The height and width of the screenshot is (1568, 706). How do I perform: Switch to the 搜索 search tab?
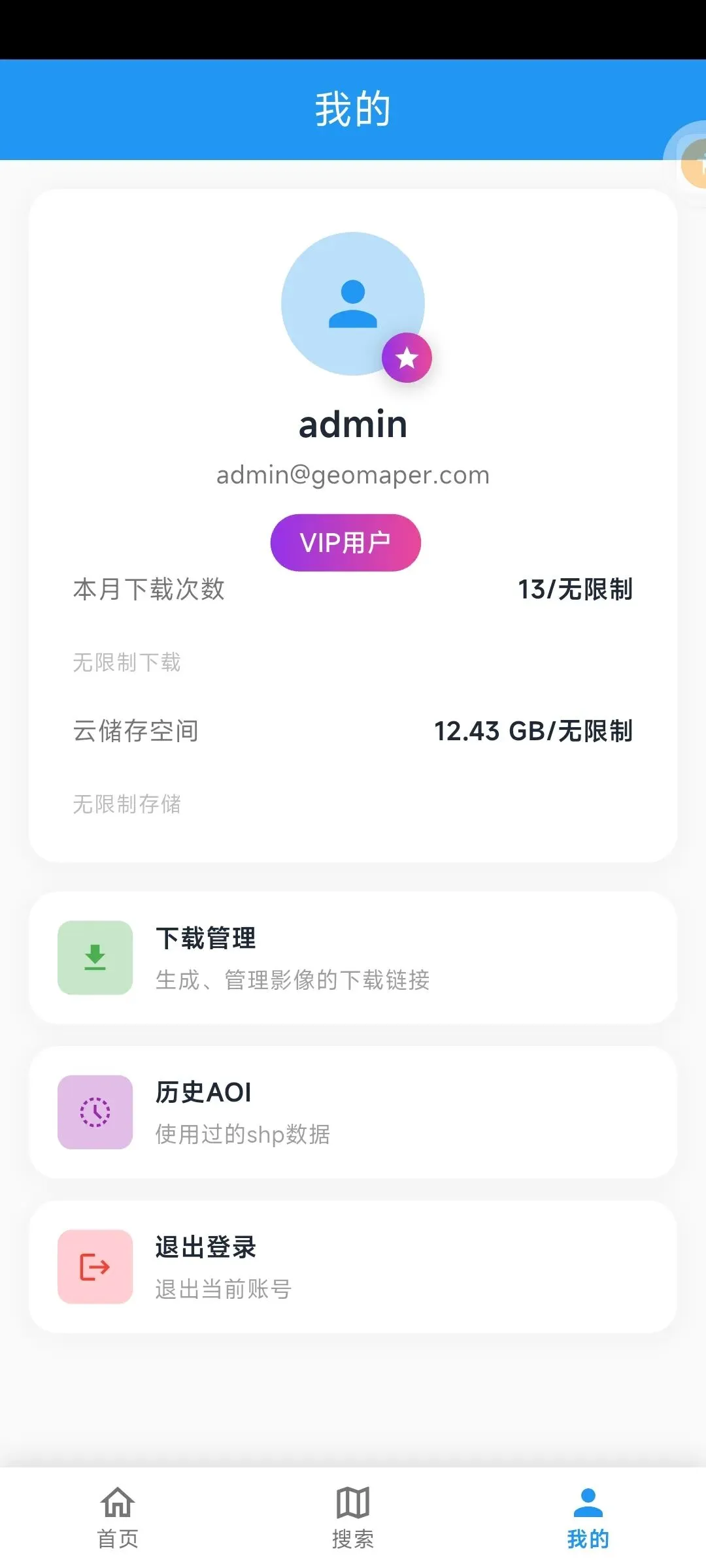(353, 1517)
